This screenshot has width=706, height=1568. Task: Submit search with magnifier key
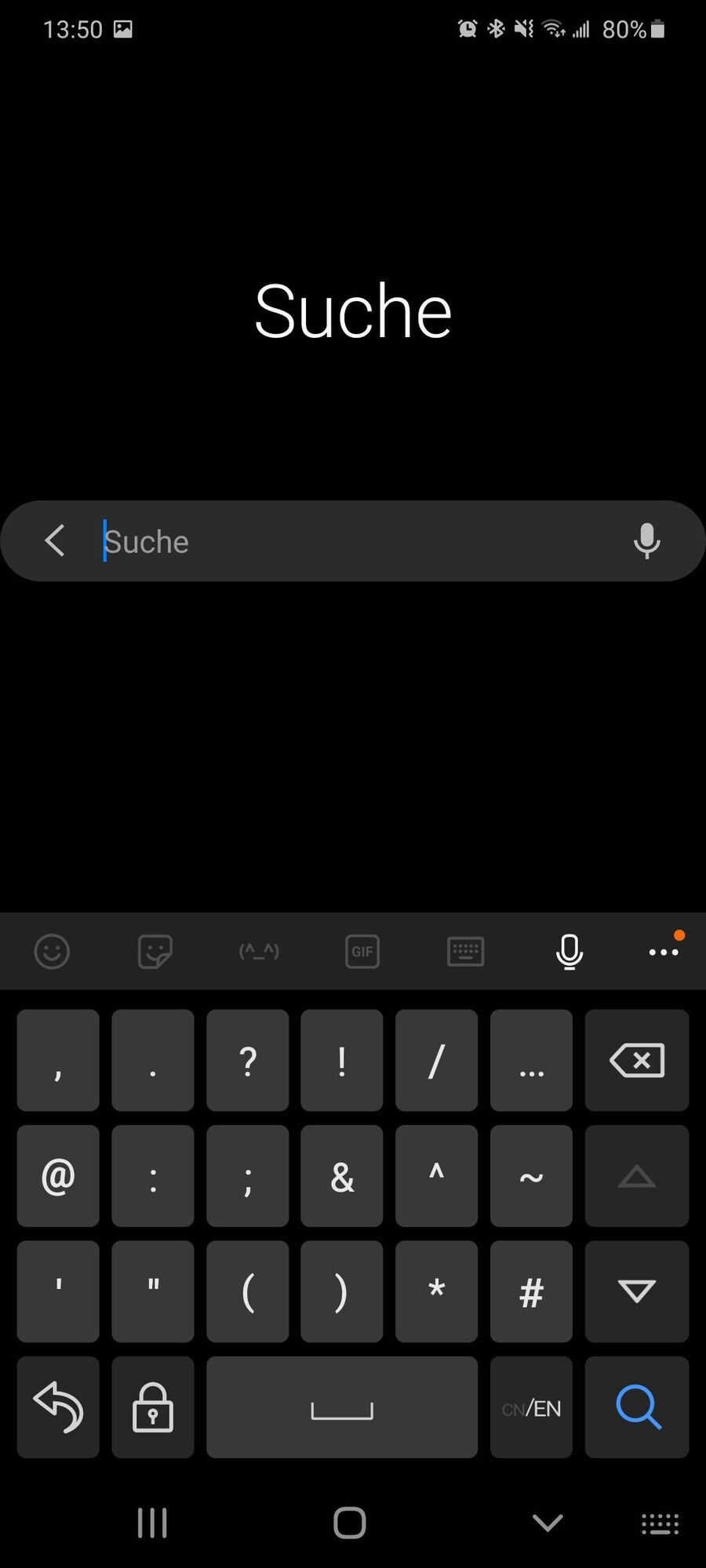click(637, 1407)
